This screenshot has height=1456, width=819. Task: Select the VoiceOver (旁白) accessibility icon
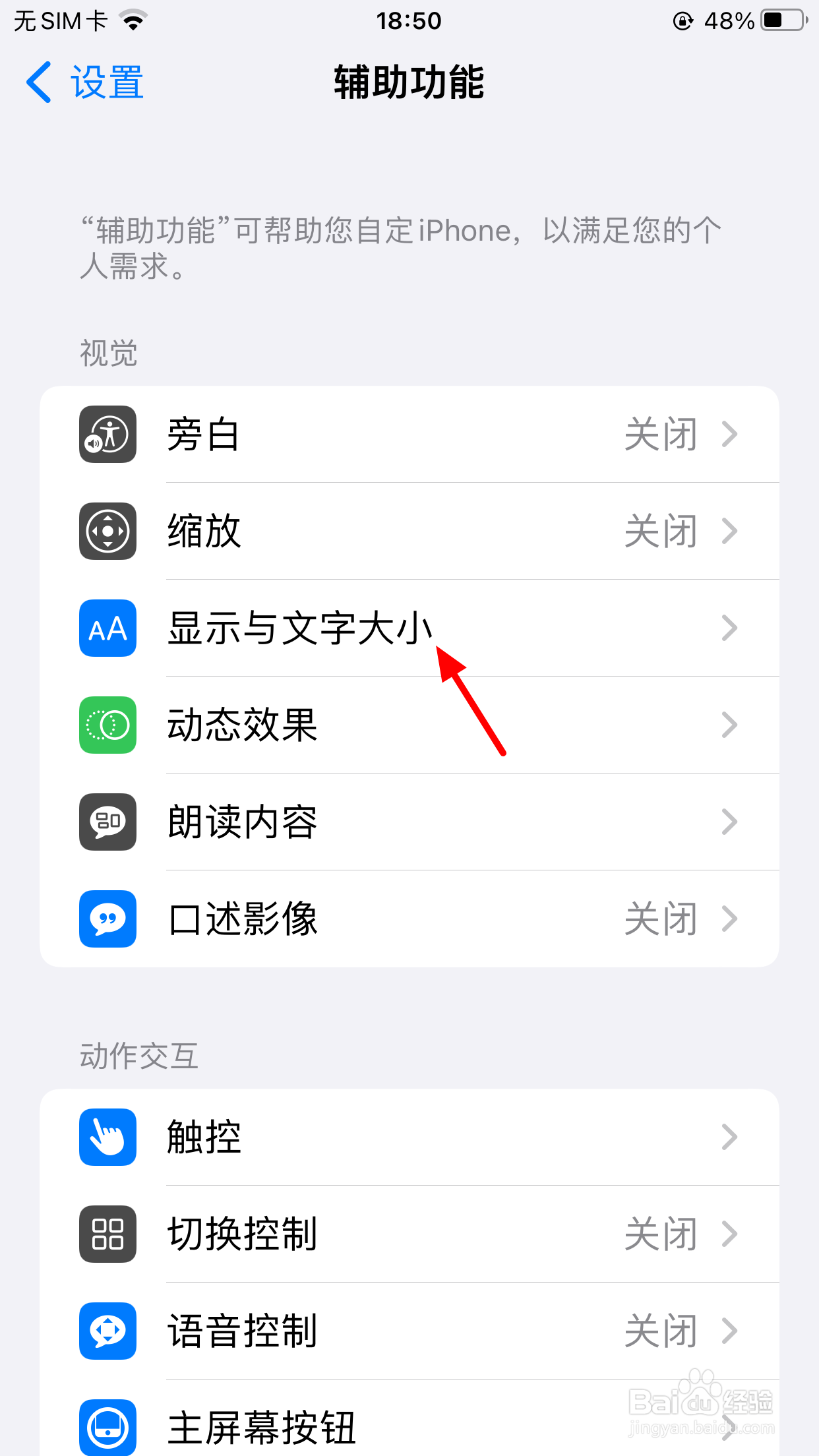click(x=107, y=434)
